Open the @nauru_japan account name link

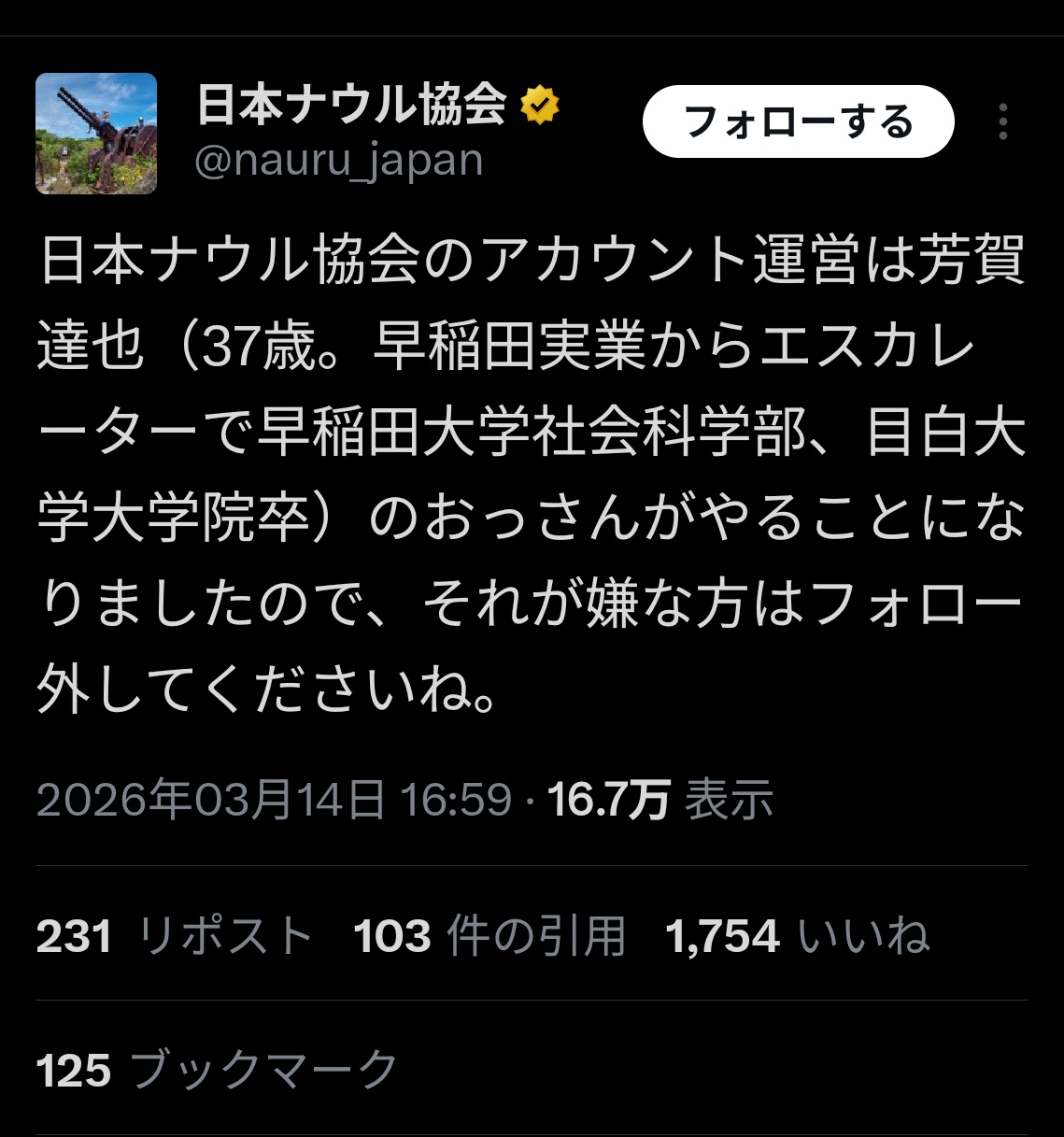pos(338,161)
